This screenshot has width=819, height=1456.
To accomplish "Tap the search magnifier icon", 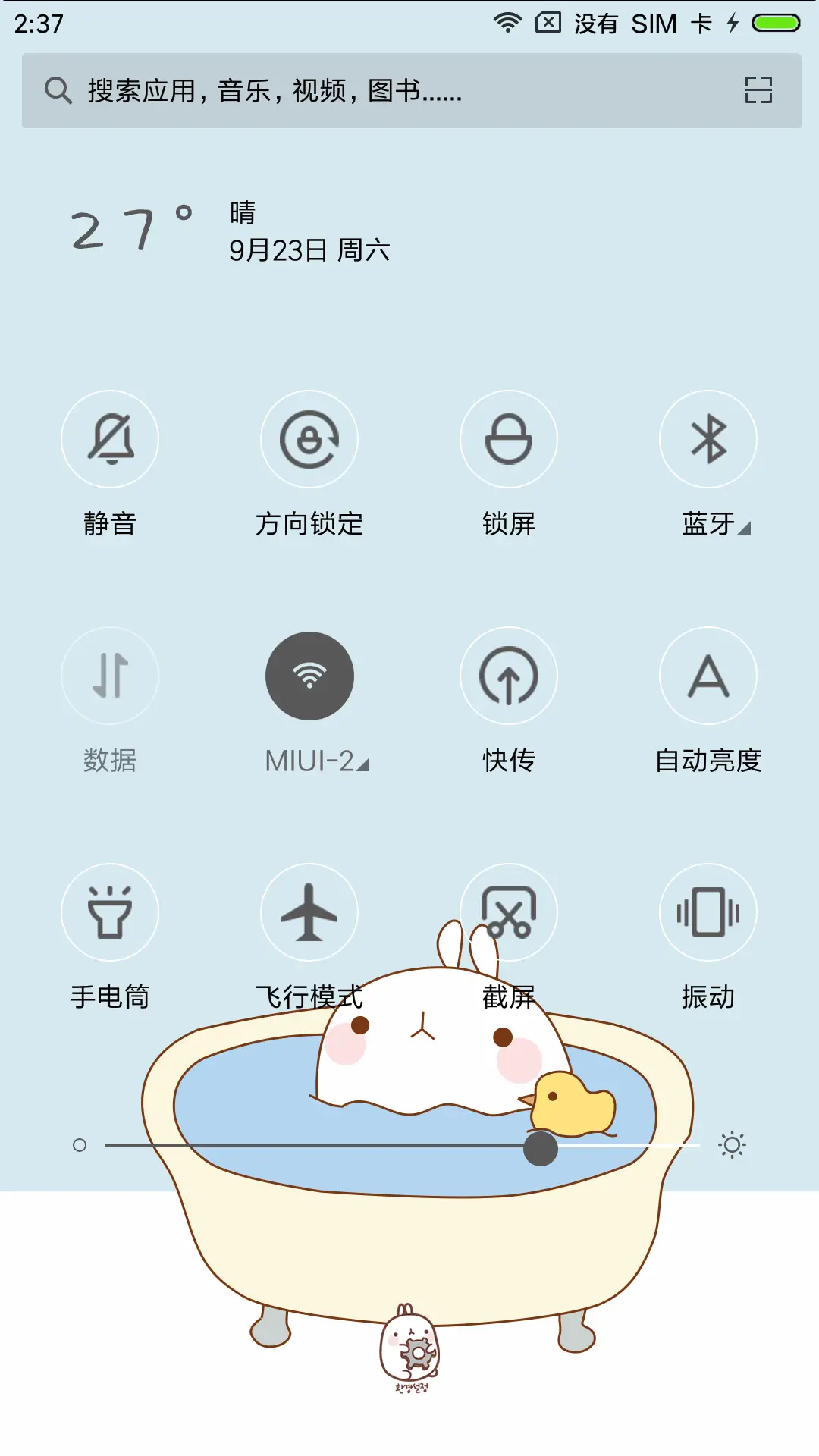I will [x=59, y=91].
